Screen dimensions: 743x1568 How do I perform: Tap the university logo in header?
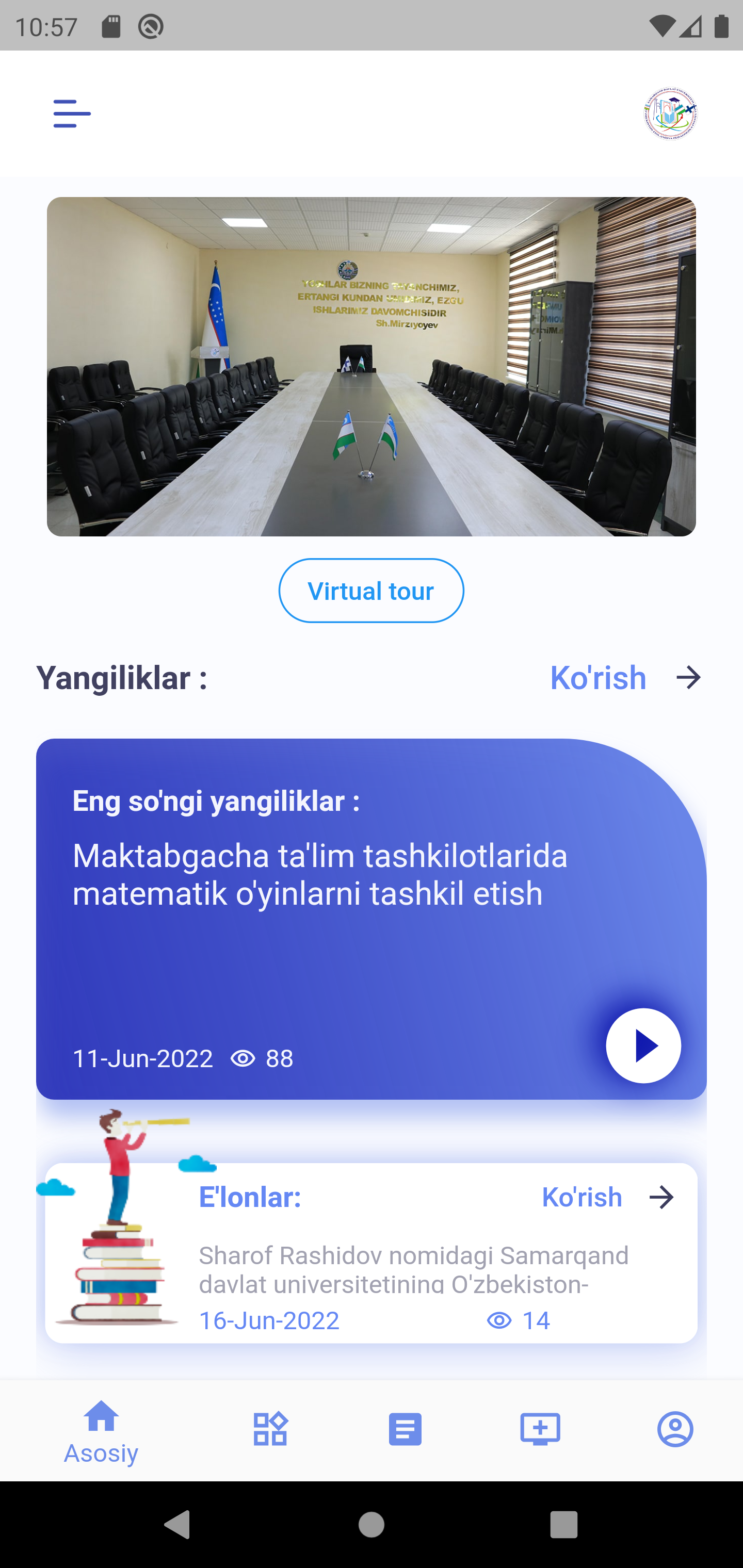(x=670, y=114)
